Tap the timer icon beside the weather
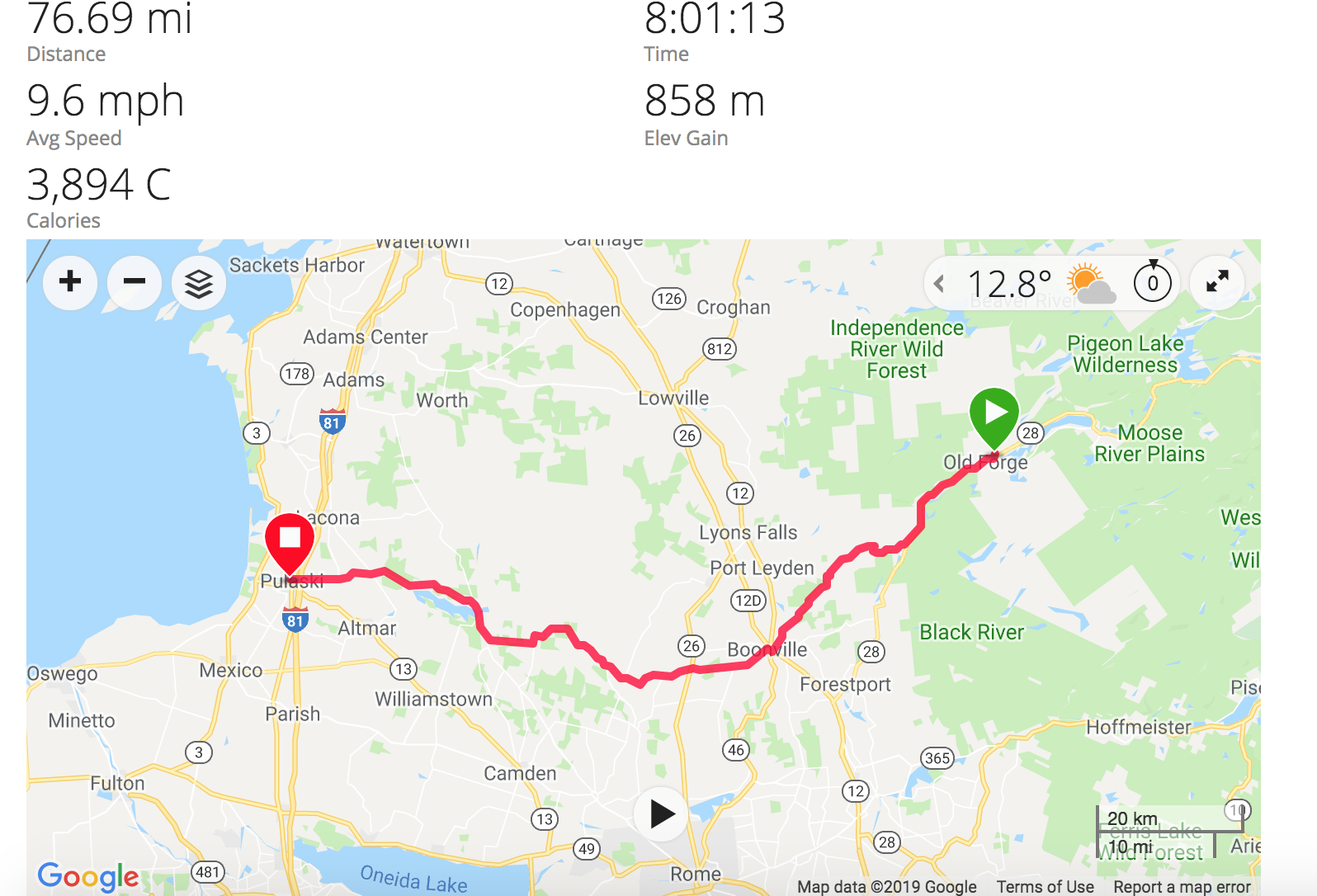Image resolution: width=1317 pixels, height=896 pixels. (1152, 283)
